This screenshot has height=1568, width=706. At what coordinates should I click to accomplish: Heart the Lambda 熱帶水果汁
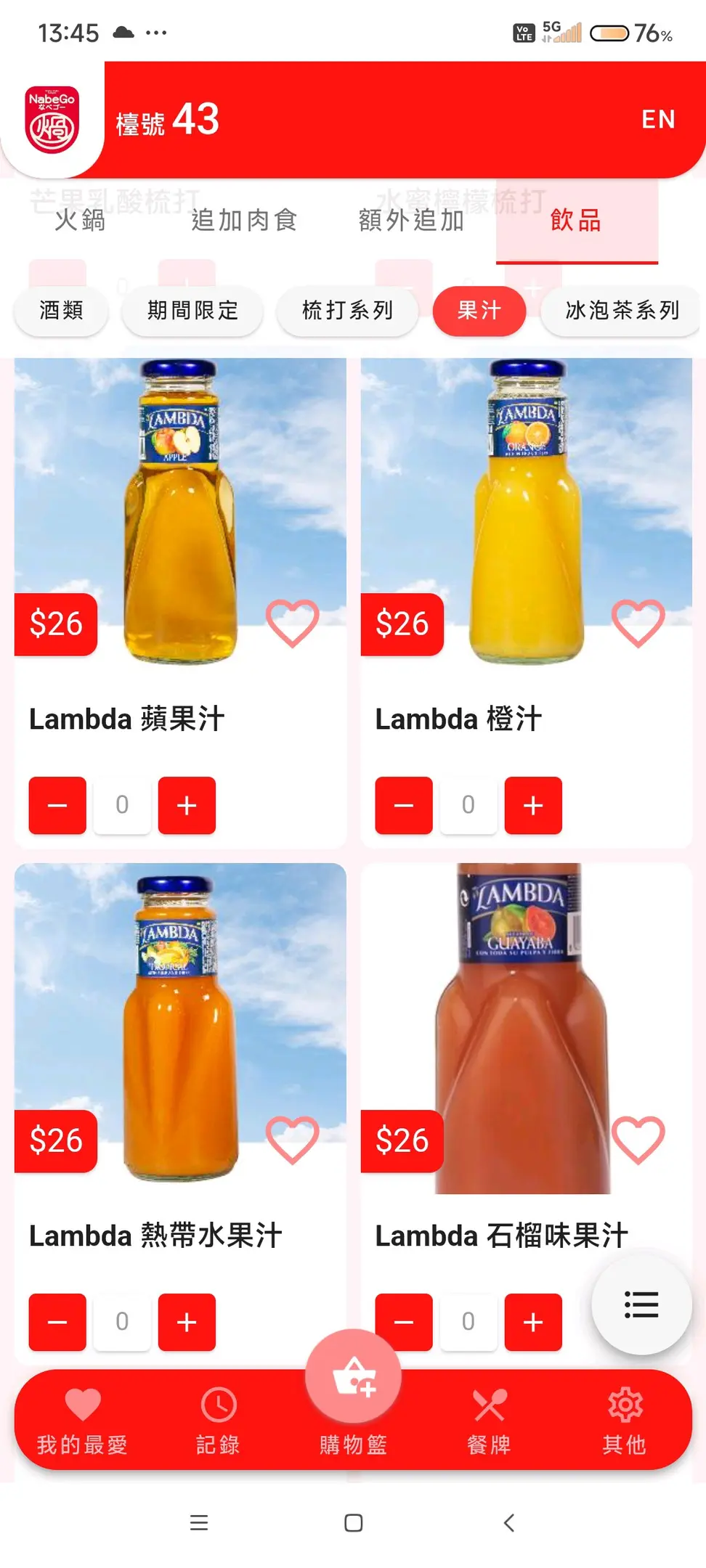coord(292,1140)
